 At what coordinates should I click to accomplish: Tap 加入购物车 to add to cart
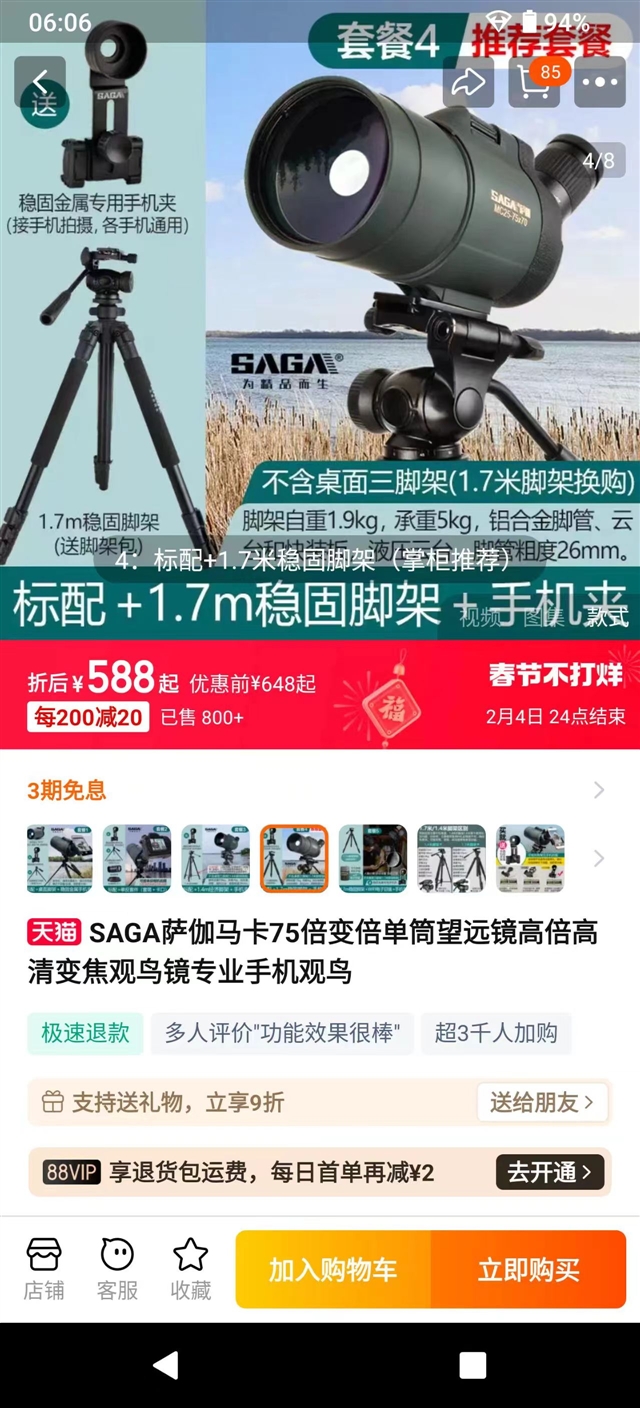pyautogui.click(x=333, y=1269)
